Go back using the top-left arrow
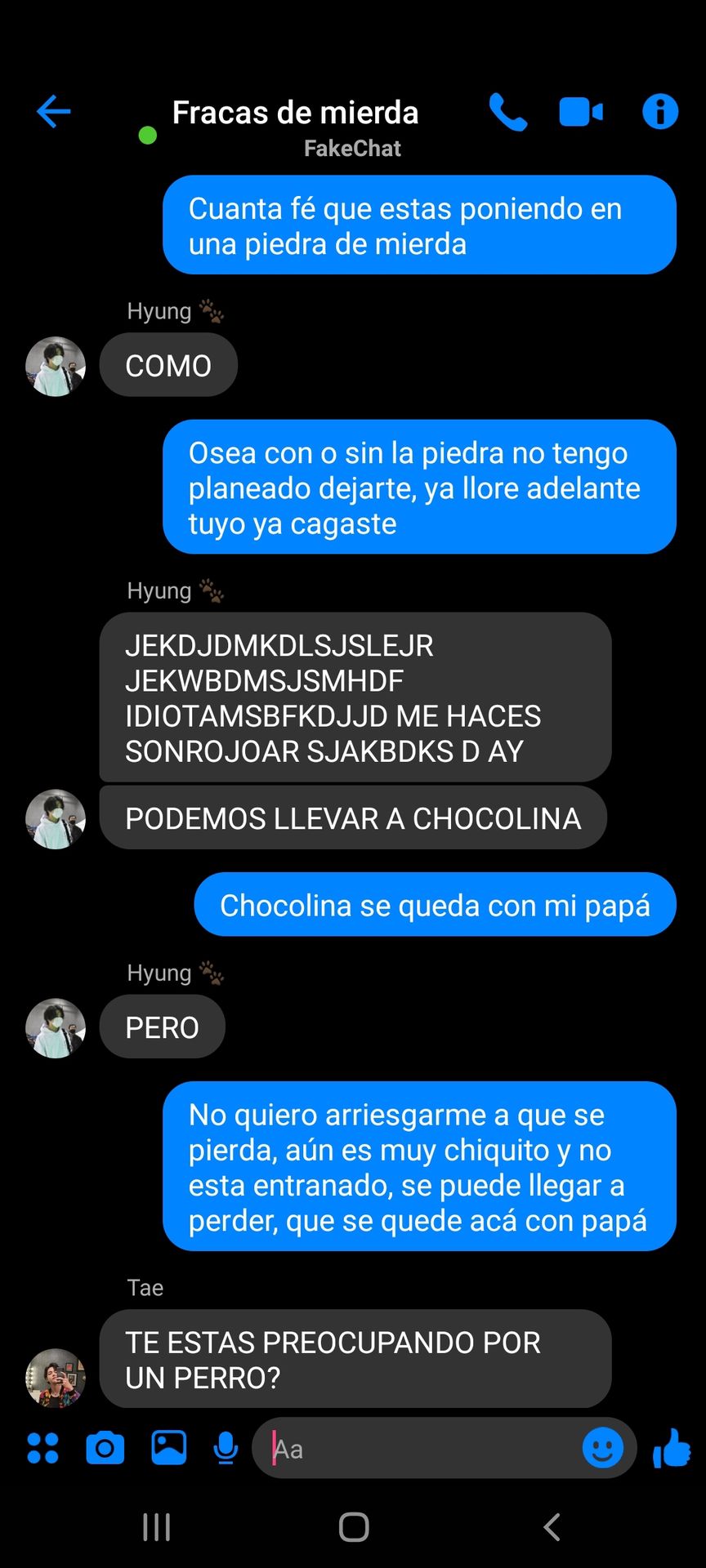This screenshot has height=1568, width=706. [54, 112]
